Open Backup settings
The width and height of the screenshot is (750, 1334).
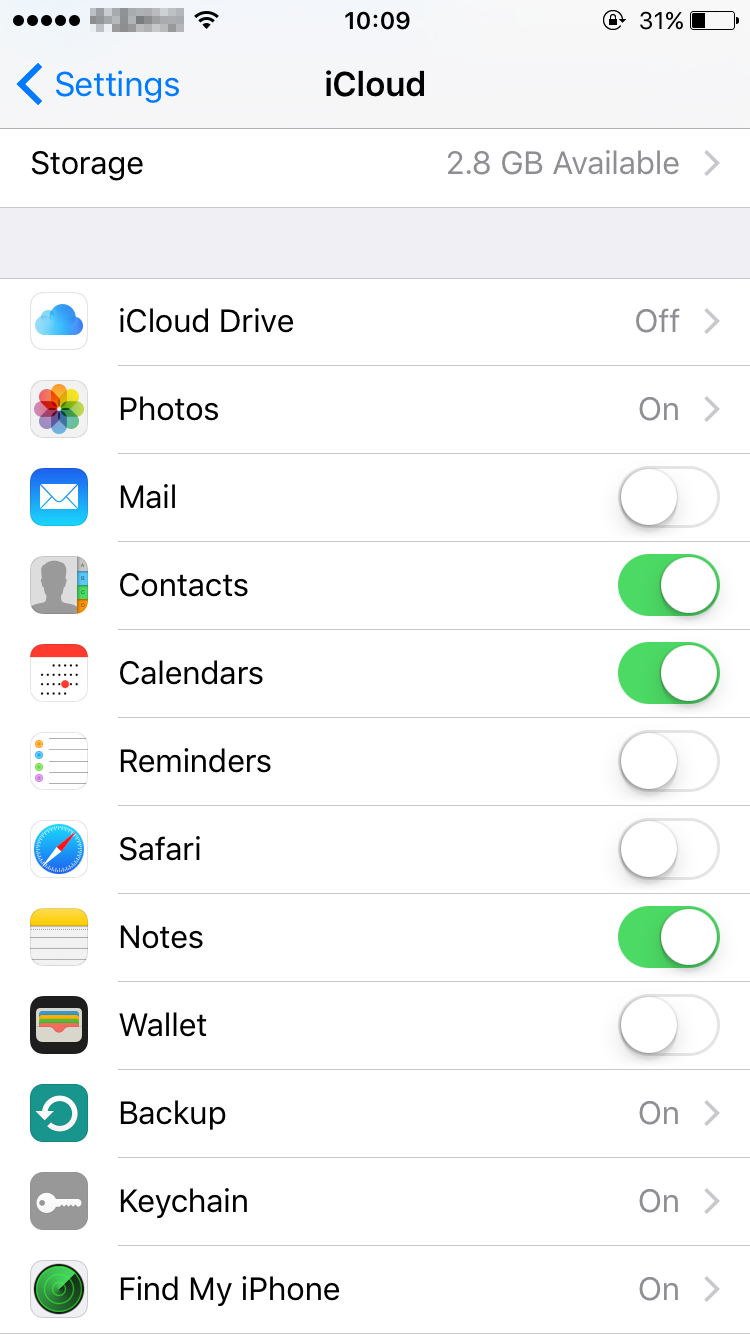click(x=375, y=1113)
